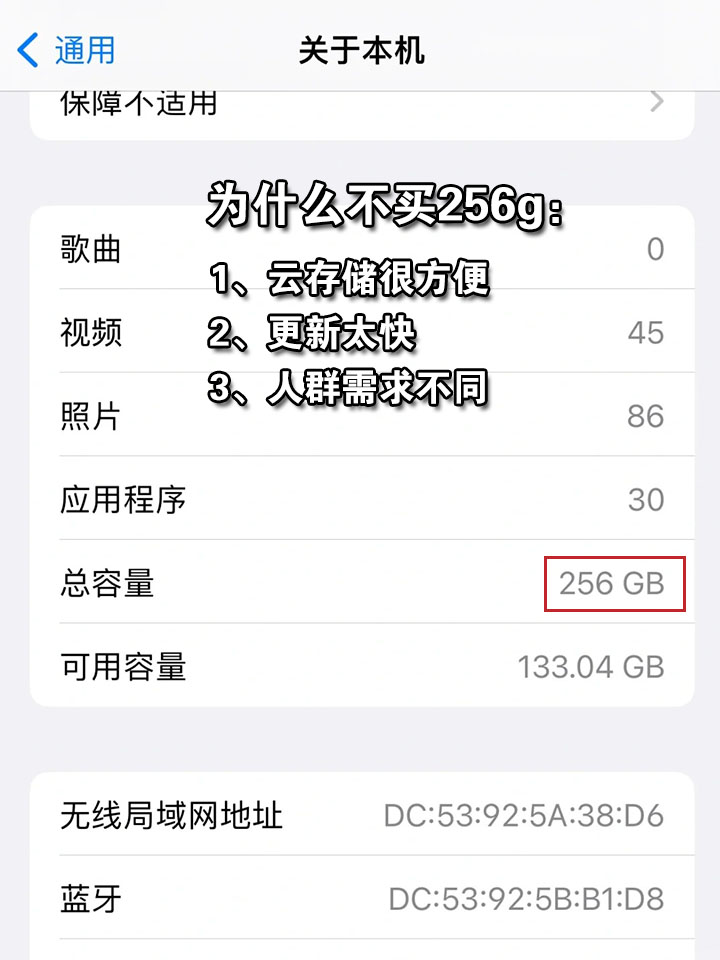This screenshot has height=960, width=720.
Task: Expand the 保障不适用 warranty row
Action: [x=360, y=102]
